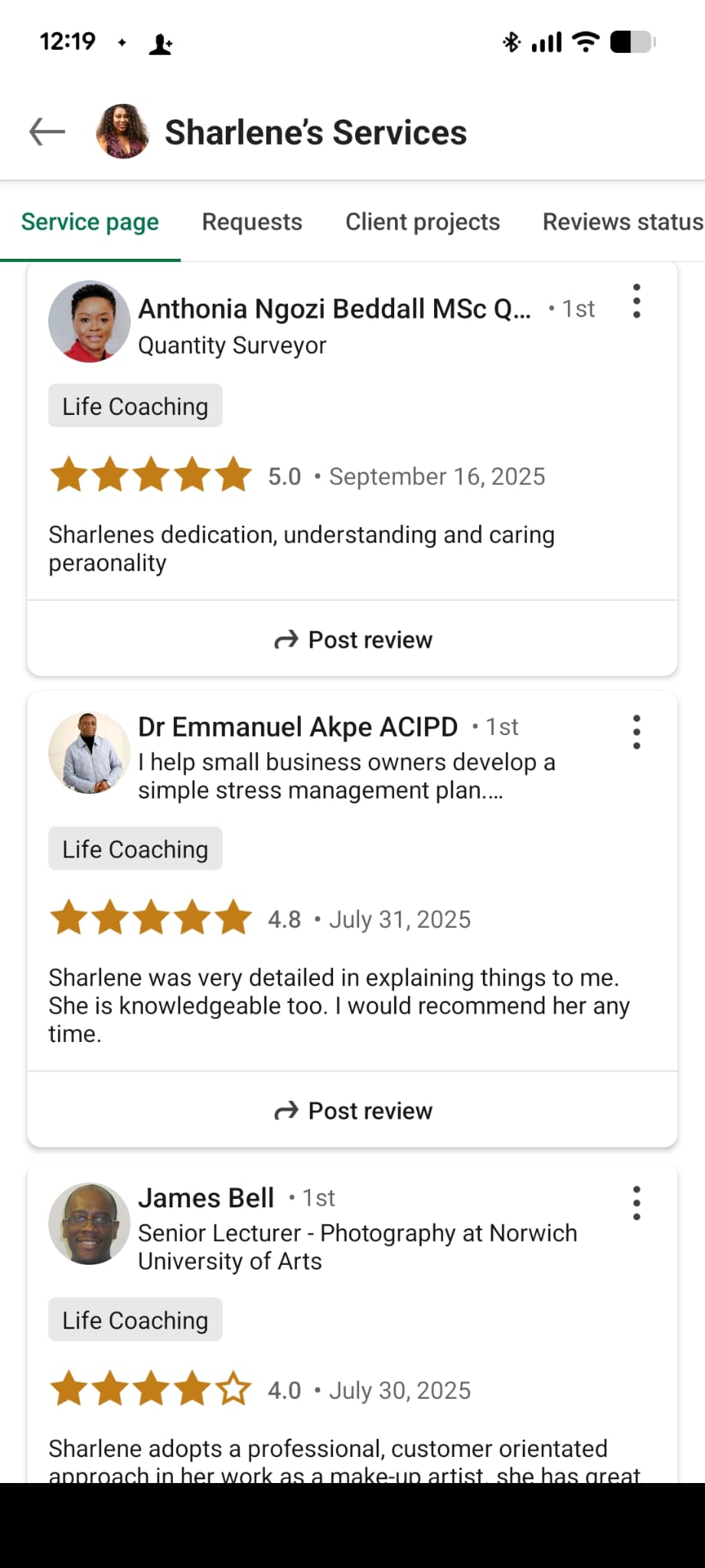Open overflow menu on James Bell's review

tap(636, 1203)
